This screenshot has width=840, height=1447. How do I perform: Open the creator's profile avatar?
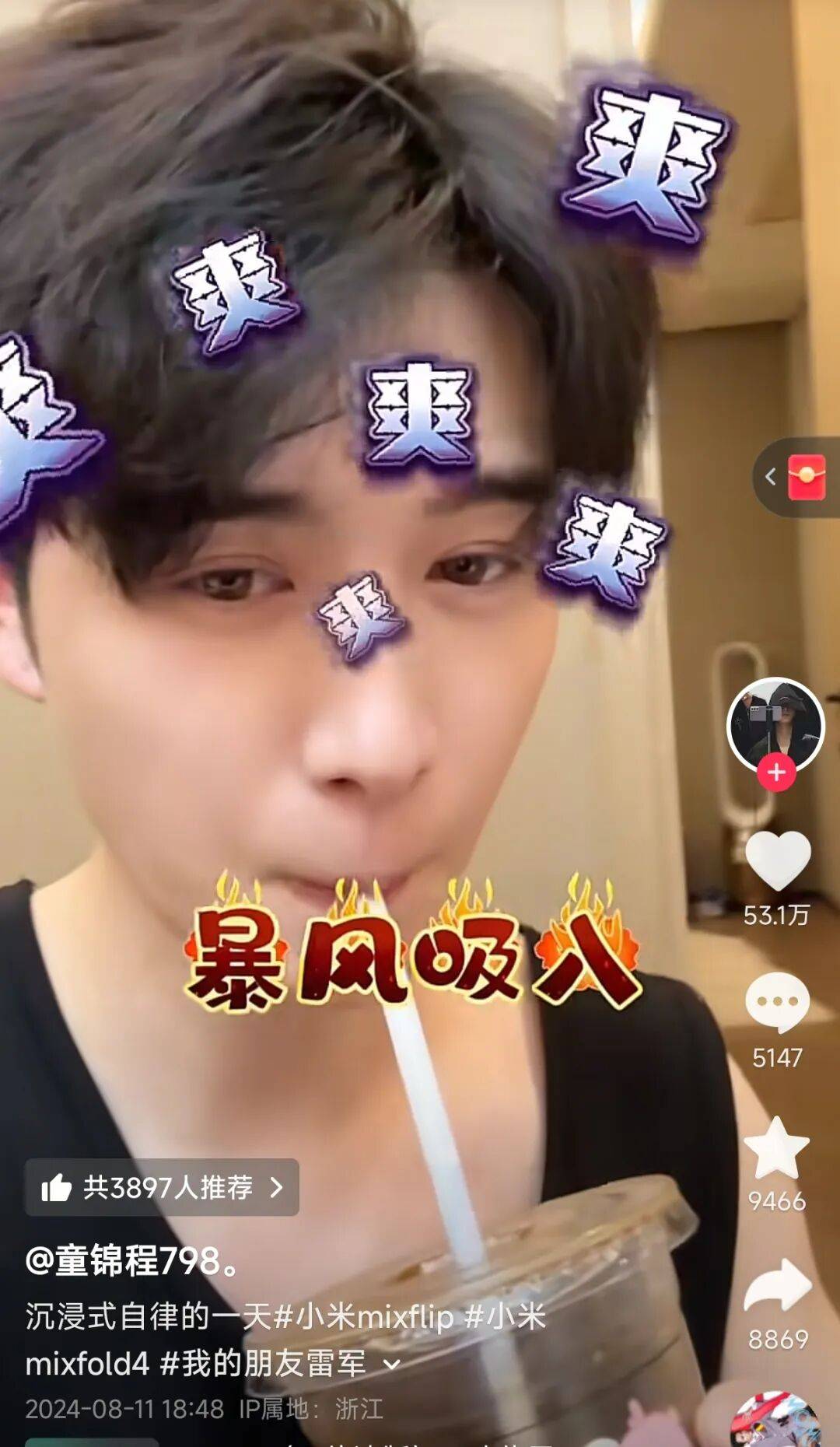pyautogui.click(x=775, y=723)
